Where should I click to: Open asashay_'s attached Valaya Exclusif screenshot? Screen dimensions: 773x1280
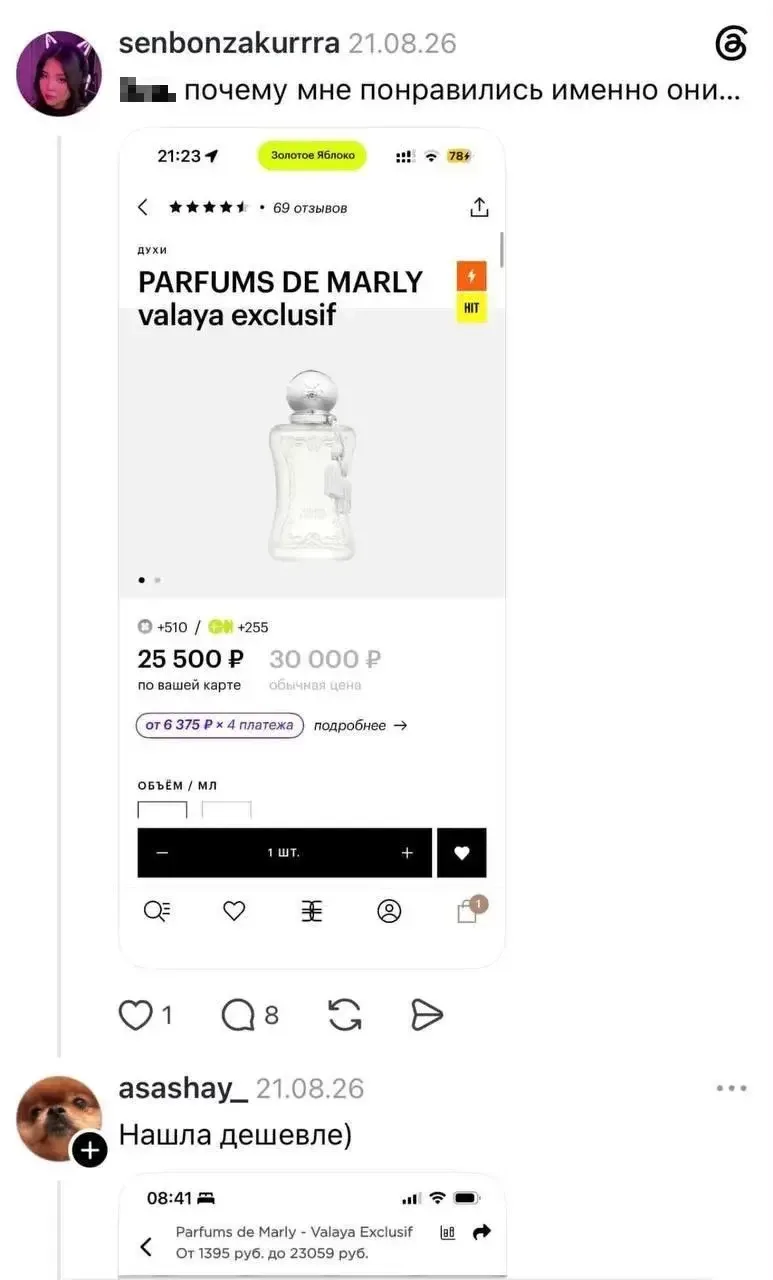click(312, 1228)
